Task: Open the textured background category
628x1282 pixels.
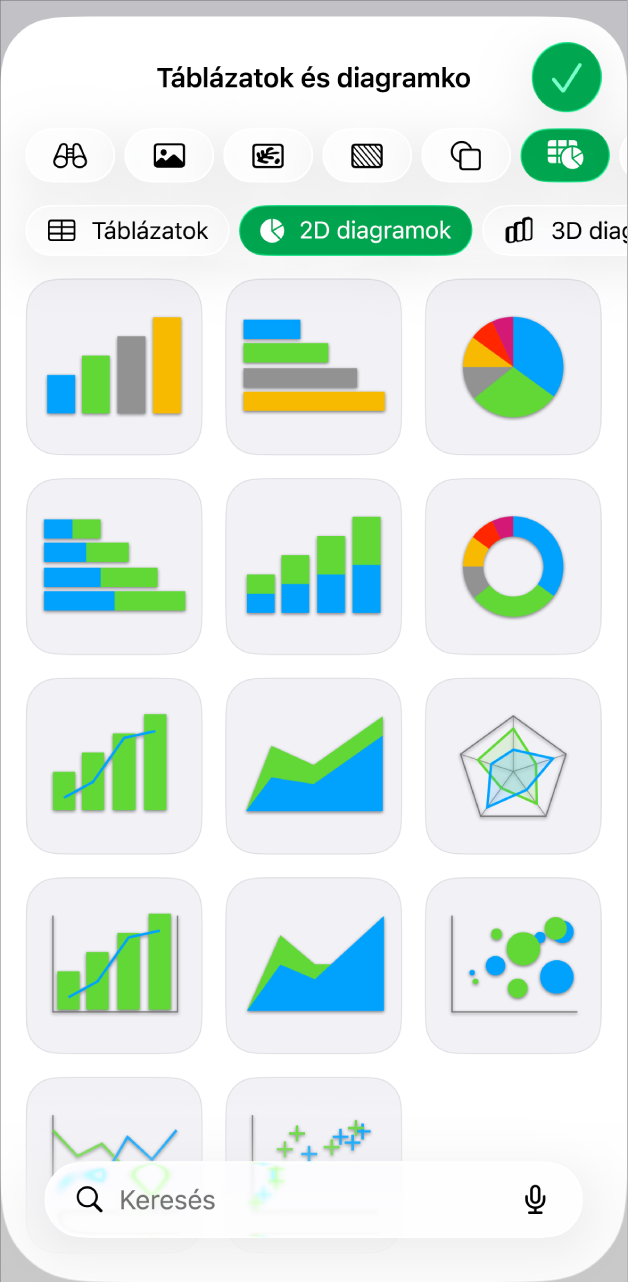Action: (x=368, y=155)
